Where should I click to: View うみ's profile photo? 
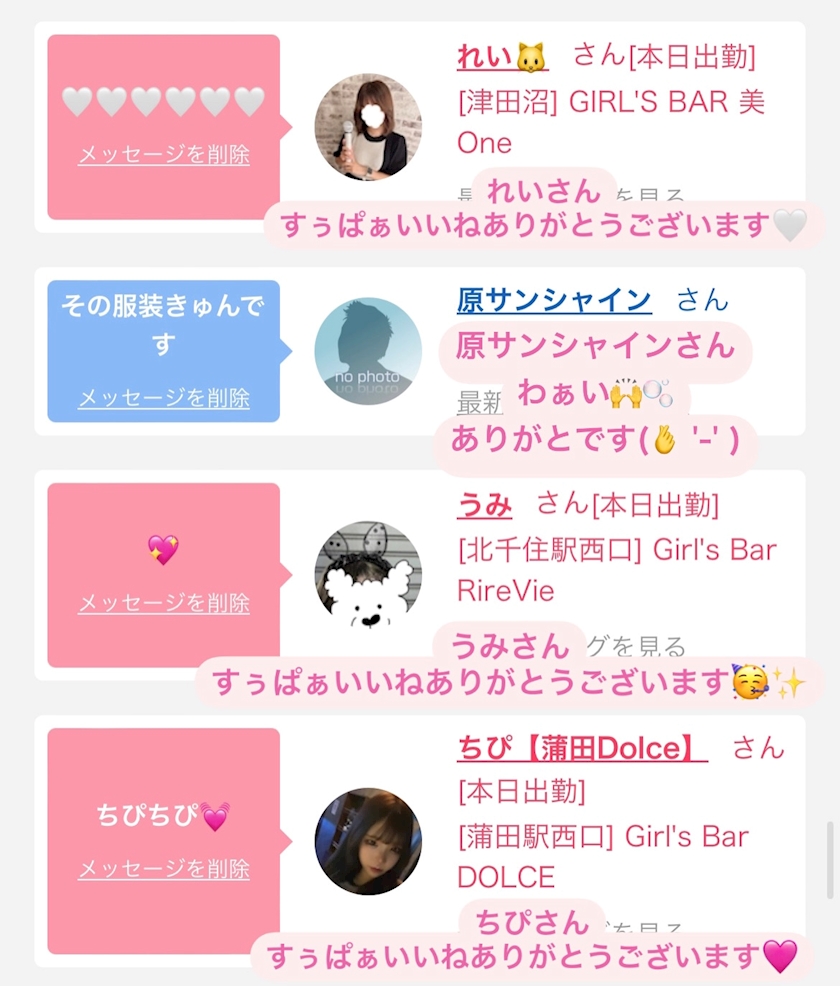368,574
